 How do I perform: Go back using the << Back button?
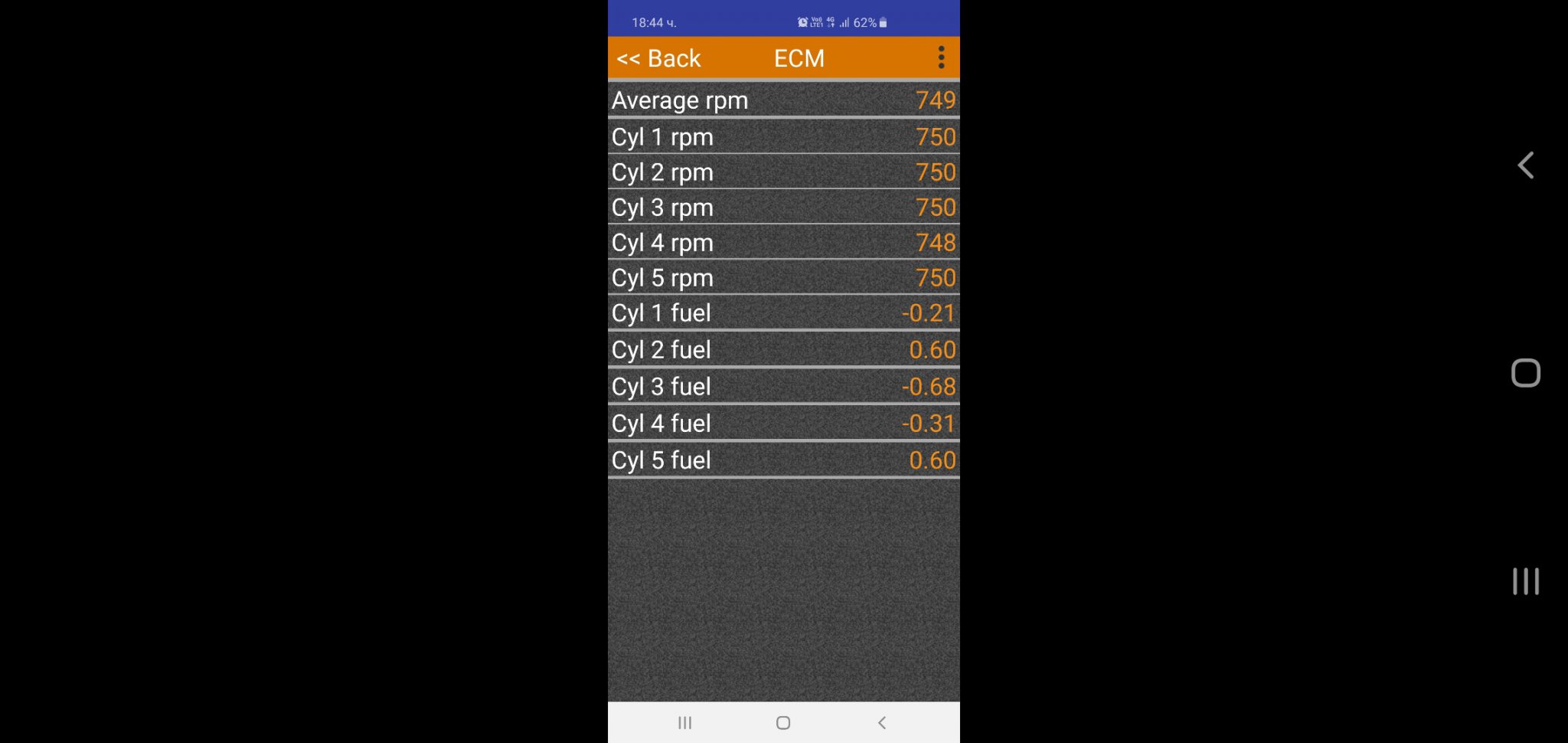[658, 58]
